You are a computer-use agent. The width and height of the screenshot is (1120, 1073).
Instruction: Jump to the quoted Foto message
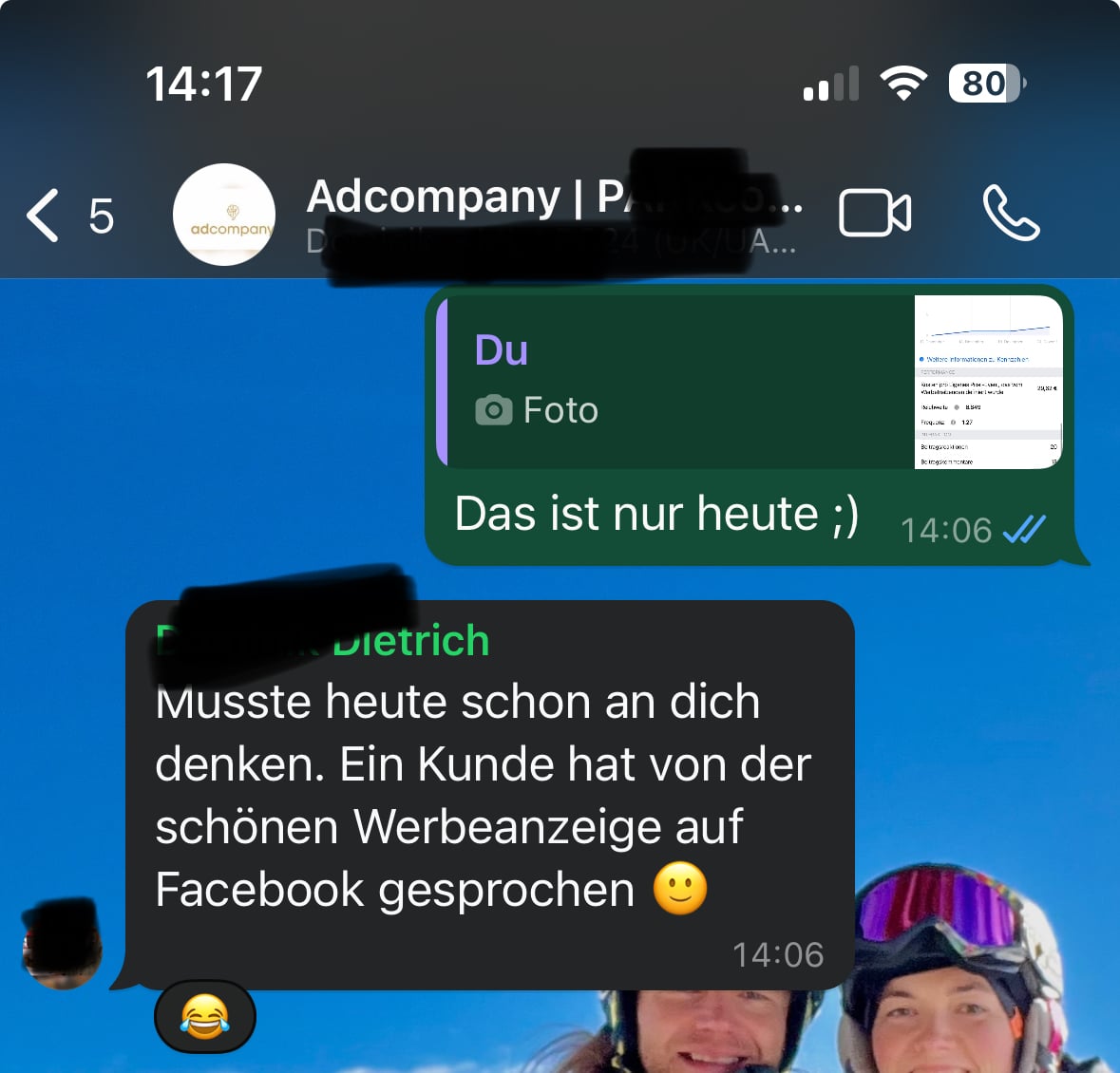749,382
